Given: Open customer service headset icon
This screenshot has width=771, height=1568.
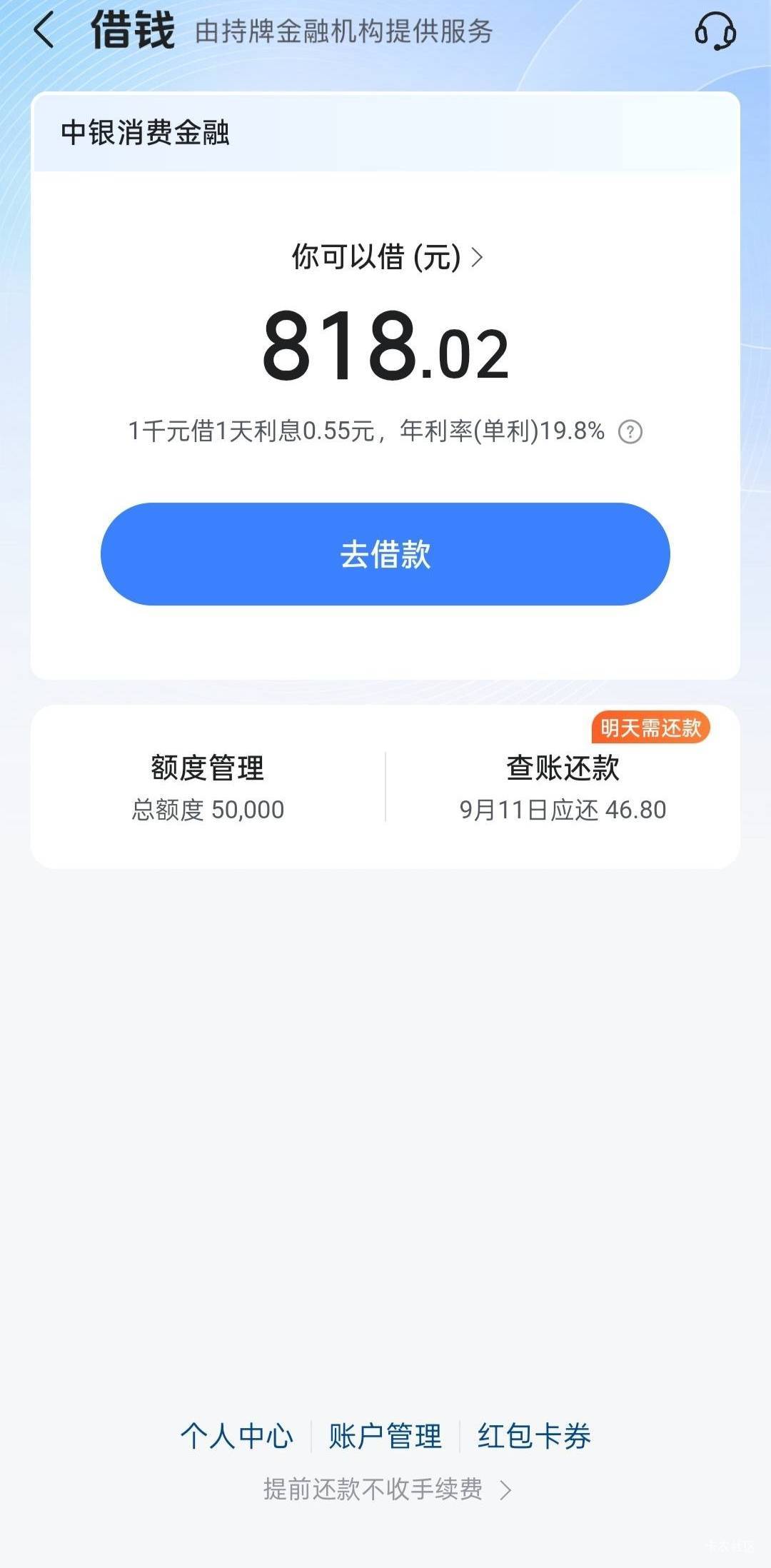Looking at the screenshot, I should 715,31.
